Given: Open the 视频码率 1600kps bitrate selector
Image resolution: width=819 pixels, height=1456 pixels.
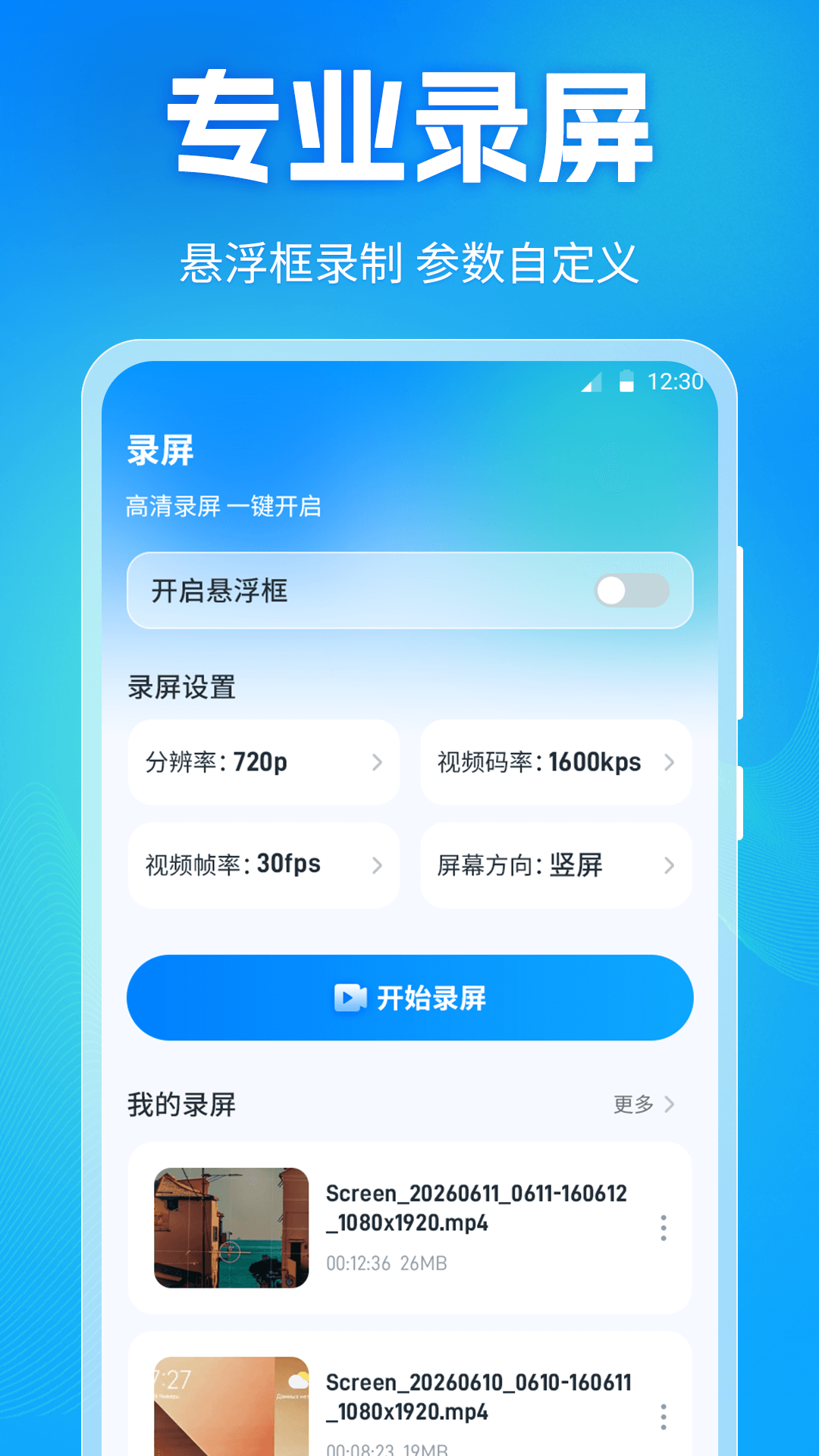Looking at the screenshot, I should coord(556,762).
